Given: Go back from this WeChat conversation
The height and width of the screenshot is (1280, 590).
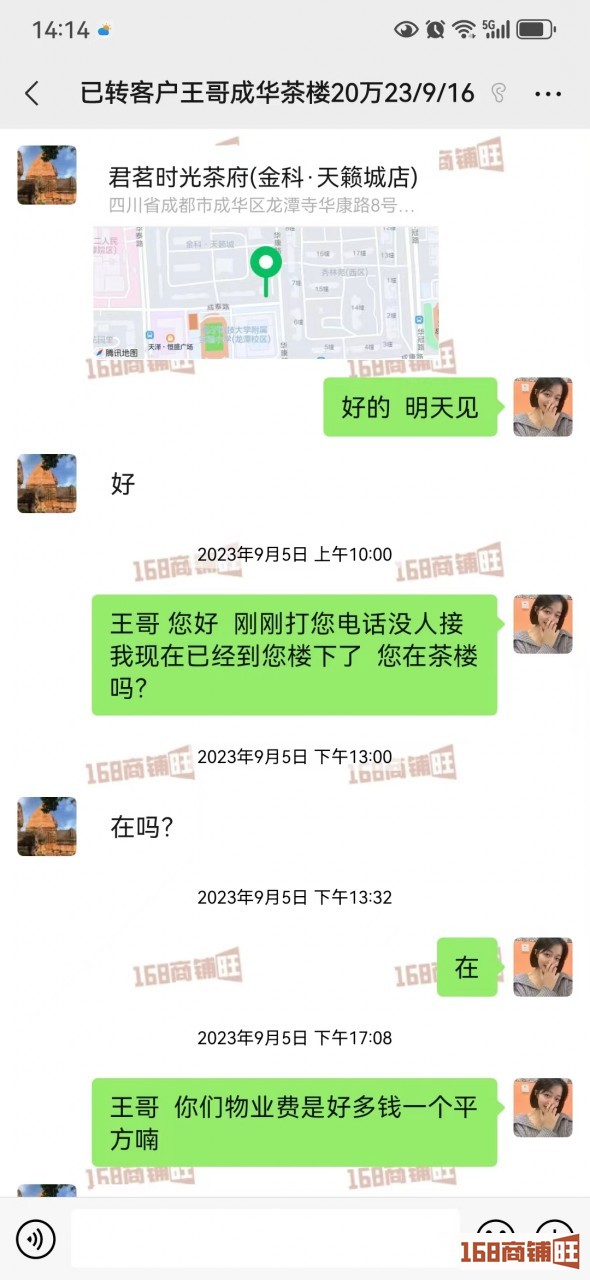Looking at the screenshot, I should click(32, 94).
